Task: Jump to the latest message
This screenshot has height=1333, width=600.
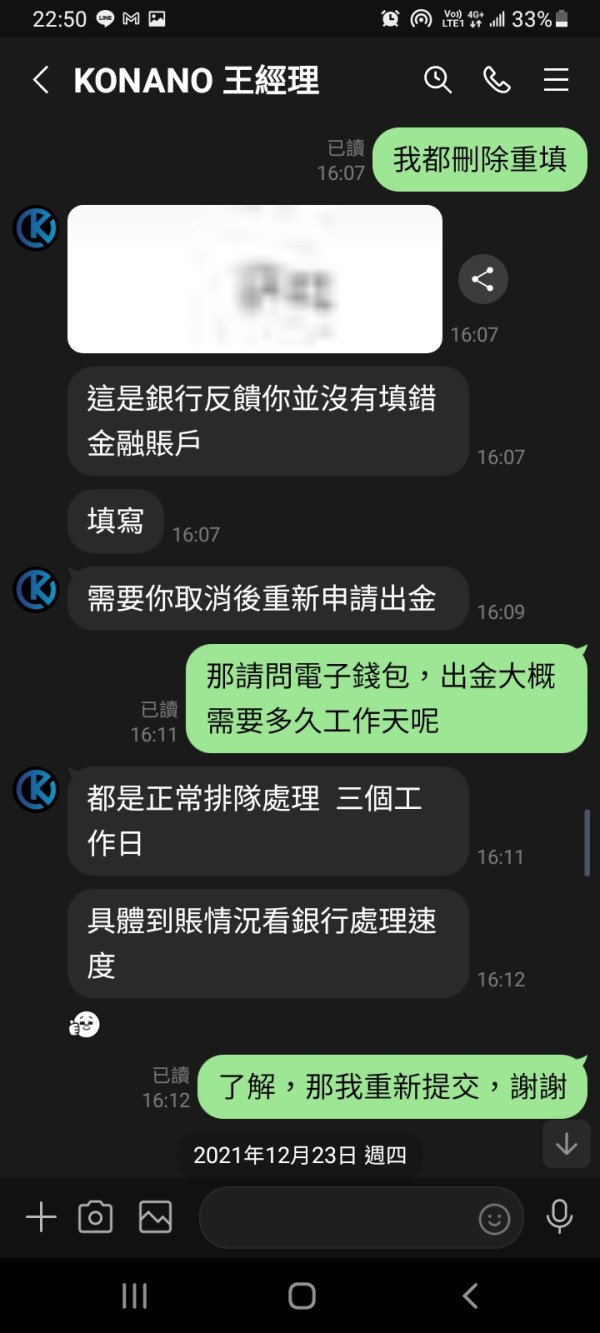Action: [x=566, y=1144]
